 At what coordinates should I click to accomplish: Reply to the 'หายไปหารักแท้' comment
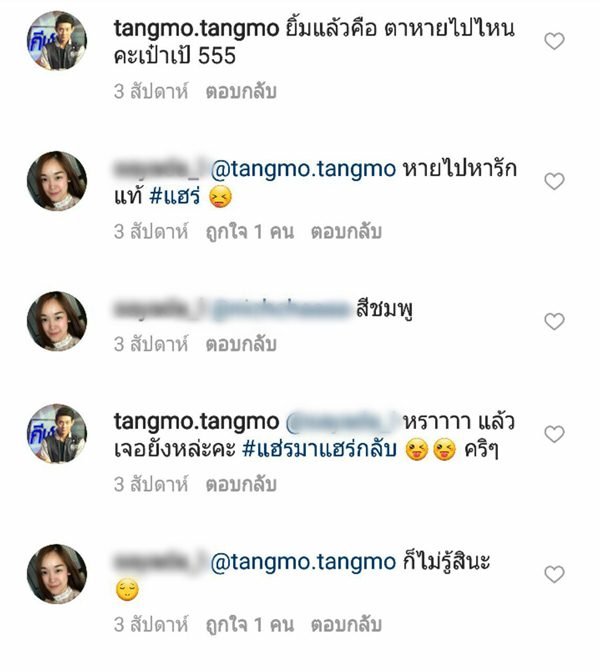point(345,232)
